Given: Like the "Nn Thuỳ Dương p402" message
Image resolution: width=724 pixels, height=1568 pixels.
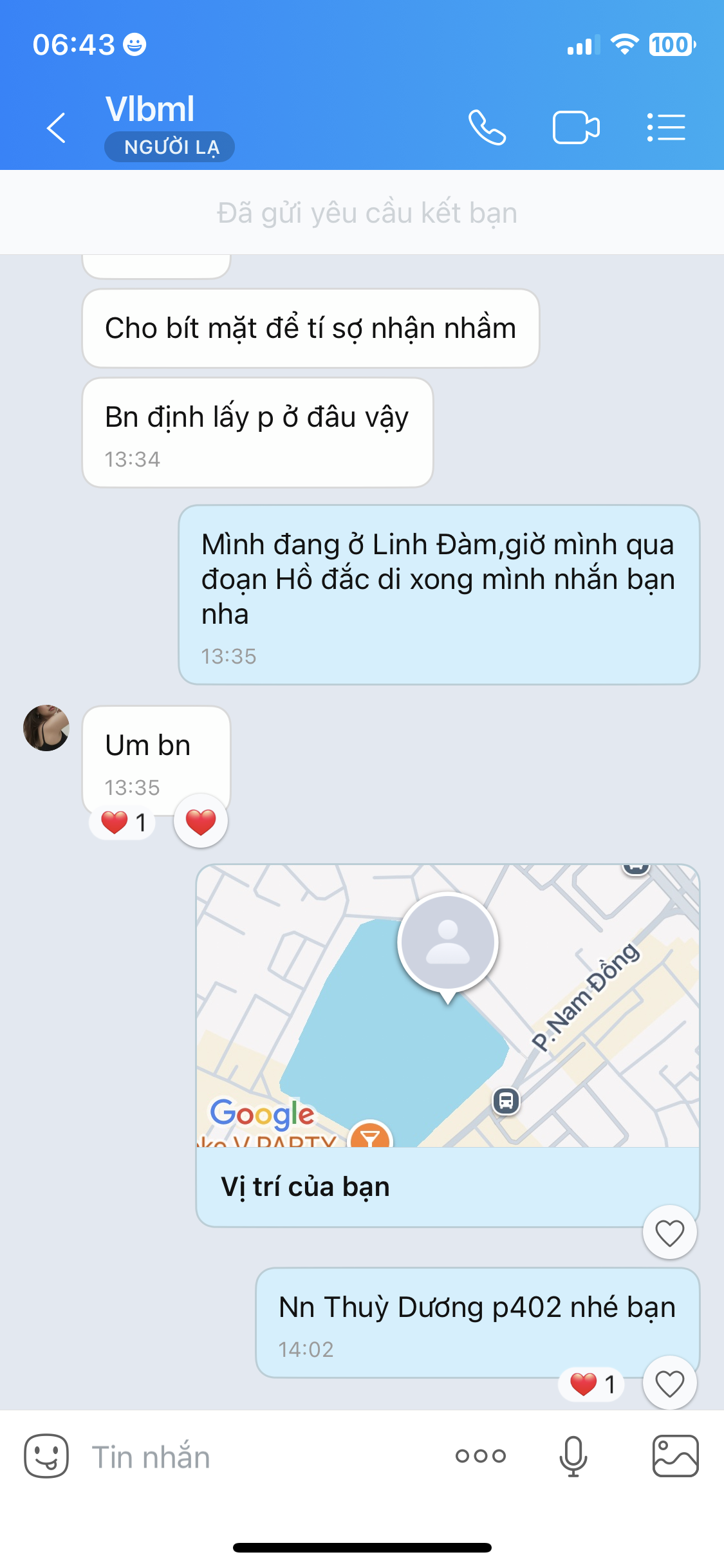Looking at the screenshot, I should [669, 1384].
